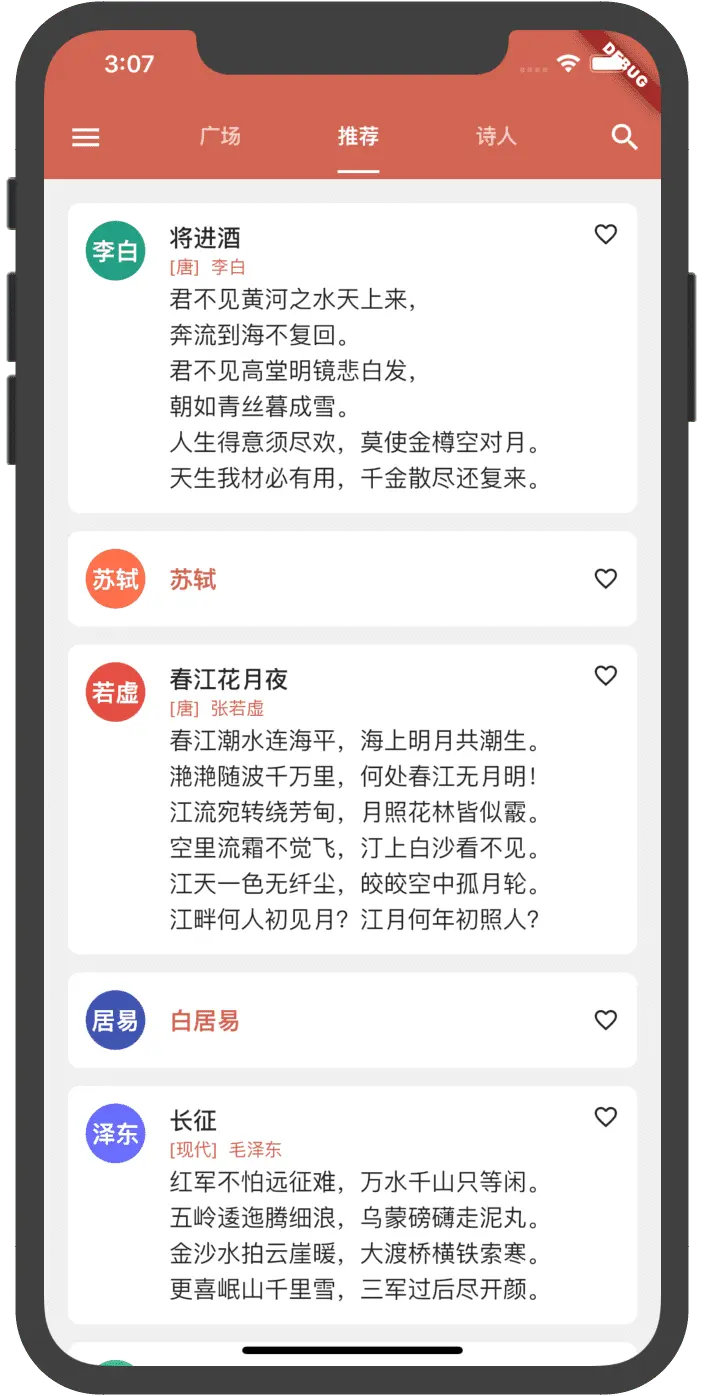Switch to the 诗人 tab
704x1396 pixels.
tap(496, 136)
